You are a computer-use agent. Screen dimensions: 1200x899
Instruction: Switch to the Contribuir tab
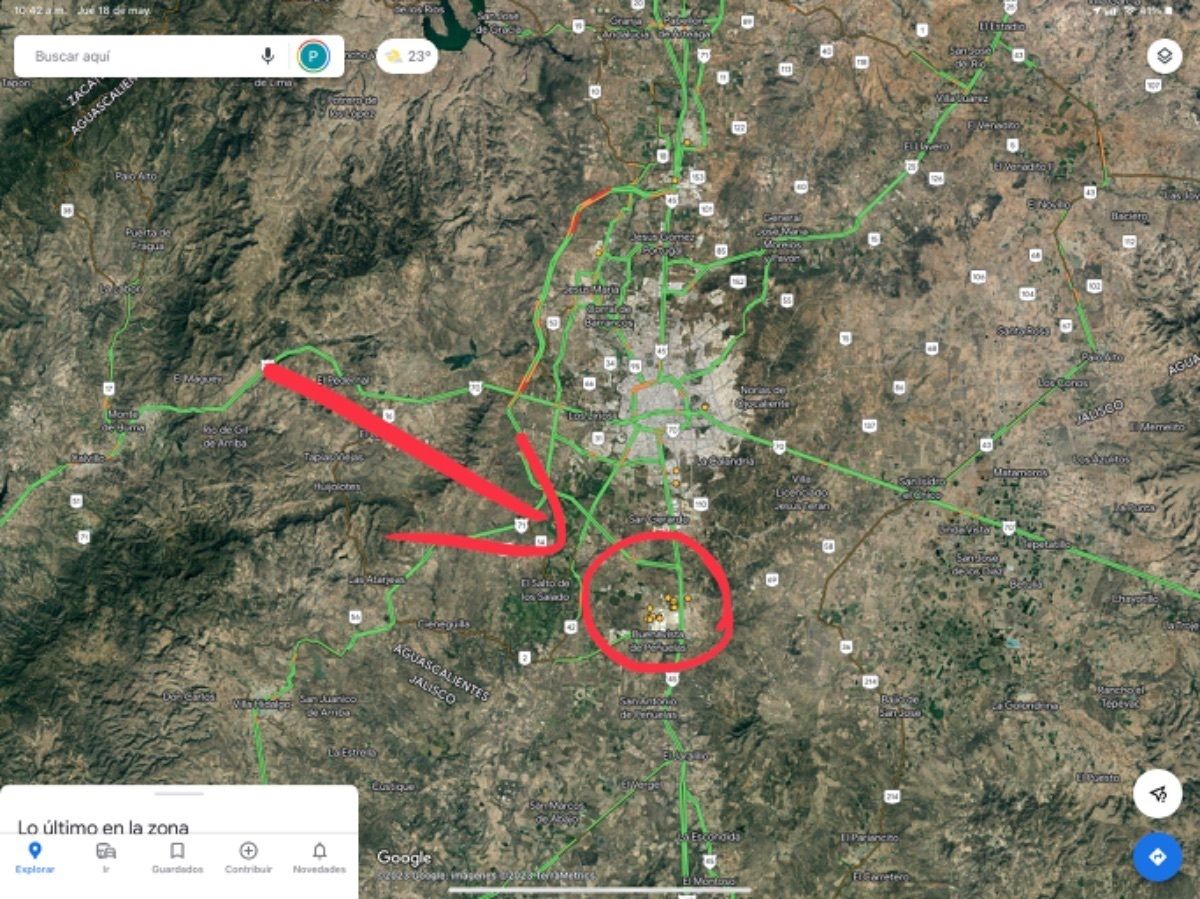pyautogui.click(x=248, y=857)
